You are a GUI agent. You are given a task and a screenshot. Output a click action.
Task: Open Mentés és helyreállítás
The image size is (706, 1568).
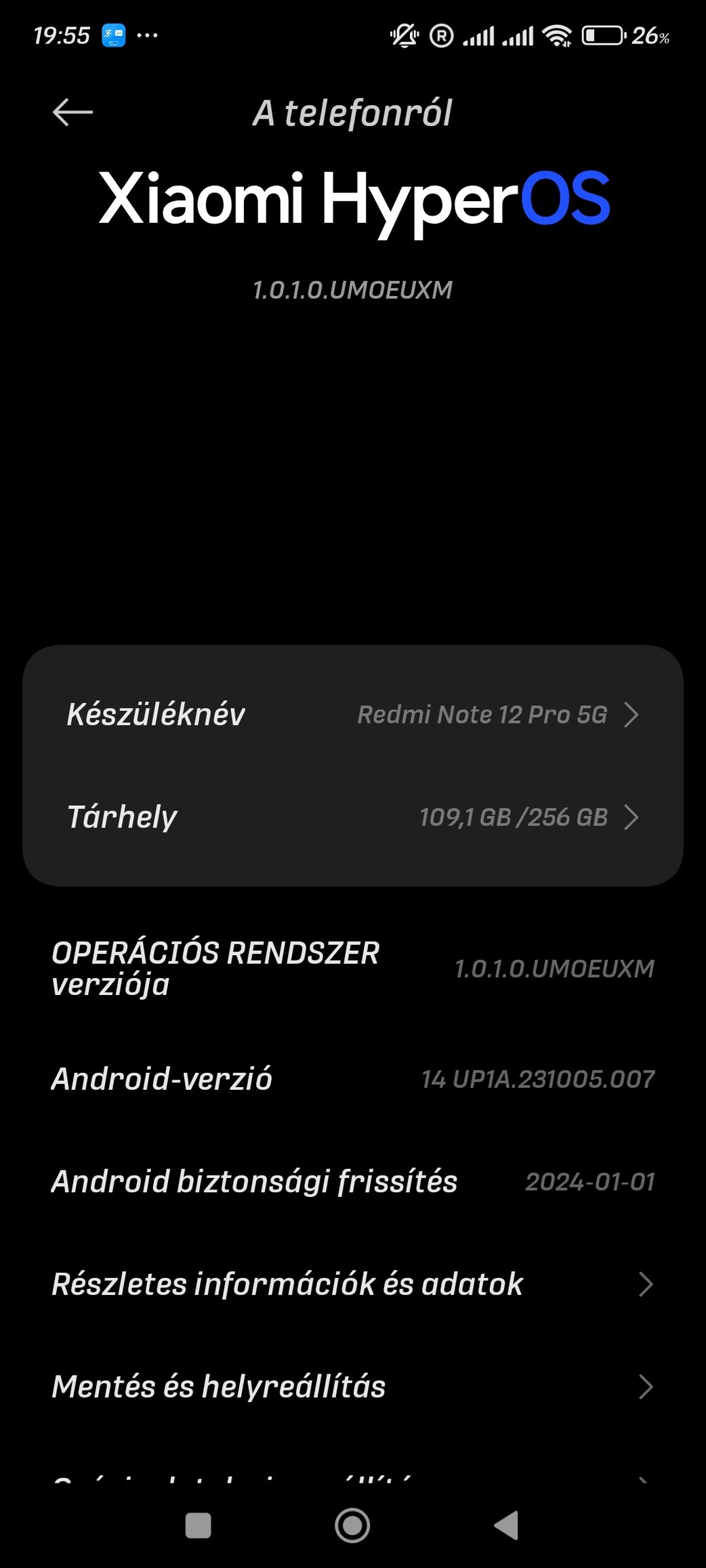(352, 1386)
